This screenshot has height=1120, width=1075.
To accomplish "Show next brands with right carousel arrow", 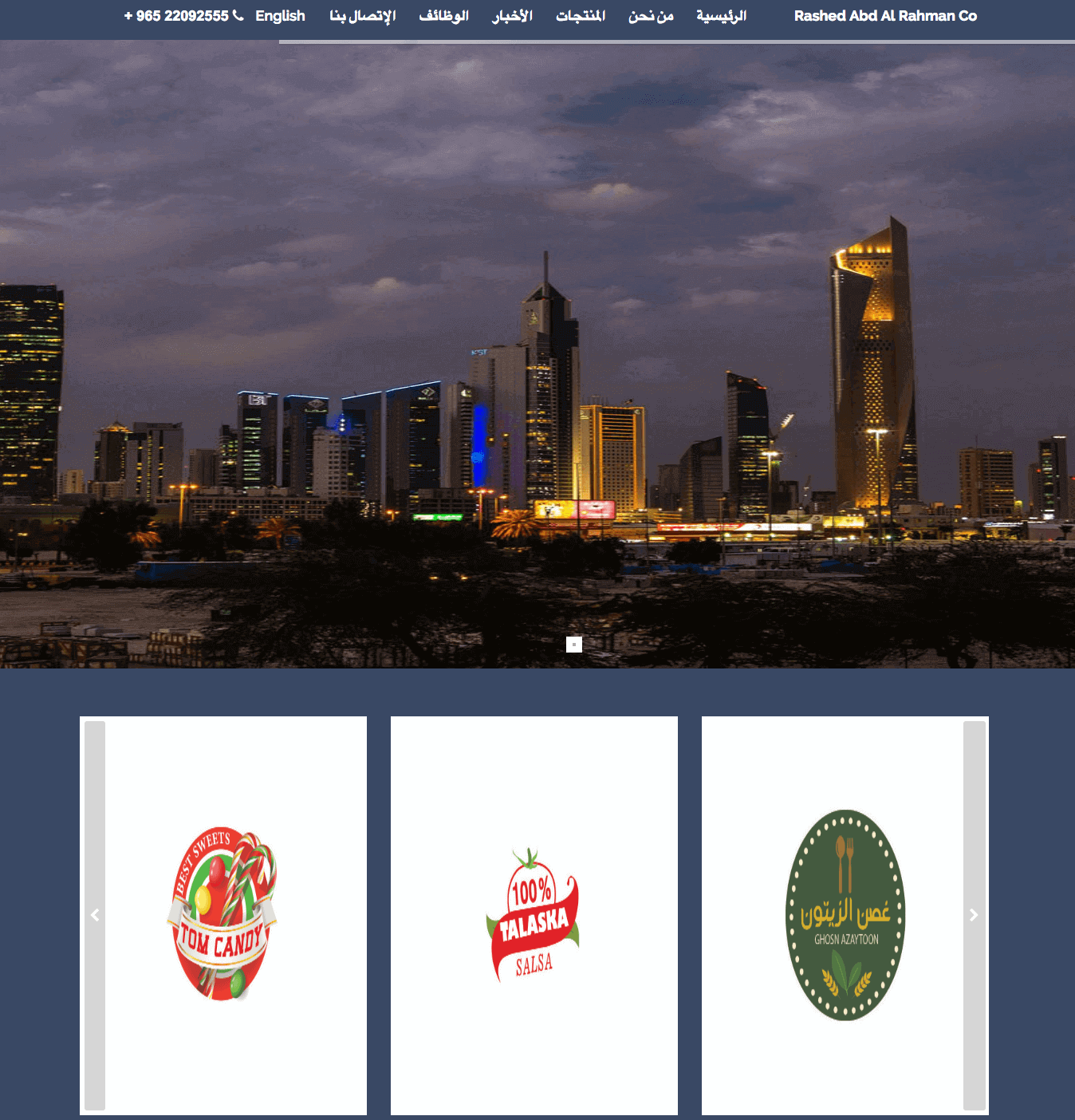I will pyautogui.click(x=974, y=915).
